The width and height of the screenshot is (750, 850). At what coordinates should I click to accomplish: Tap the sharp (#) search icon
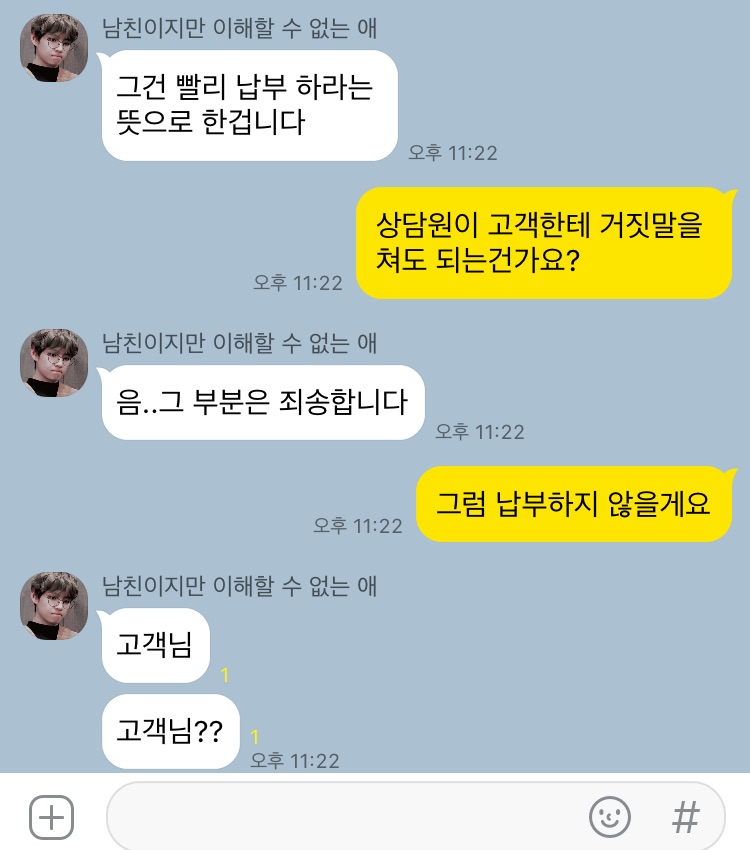[684, 817]
